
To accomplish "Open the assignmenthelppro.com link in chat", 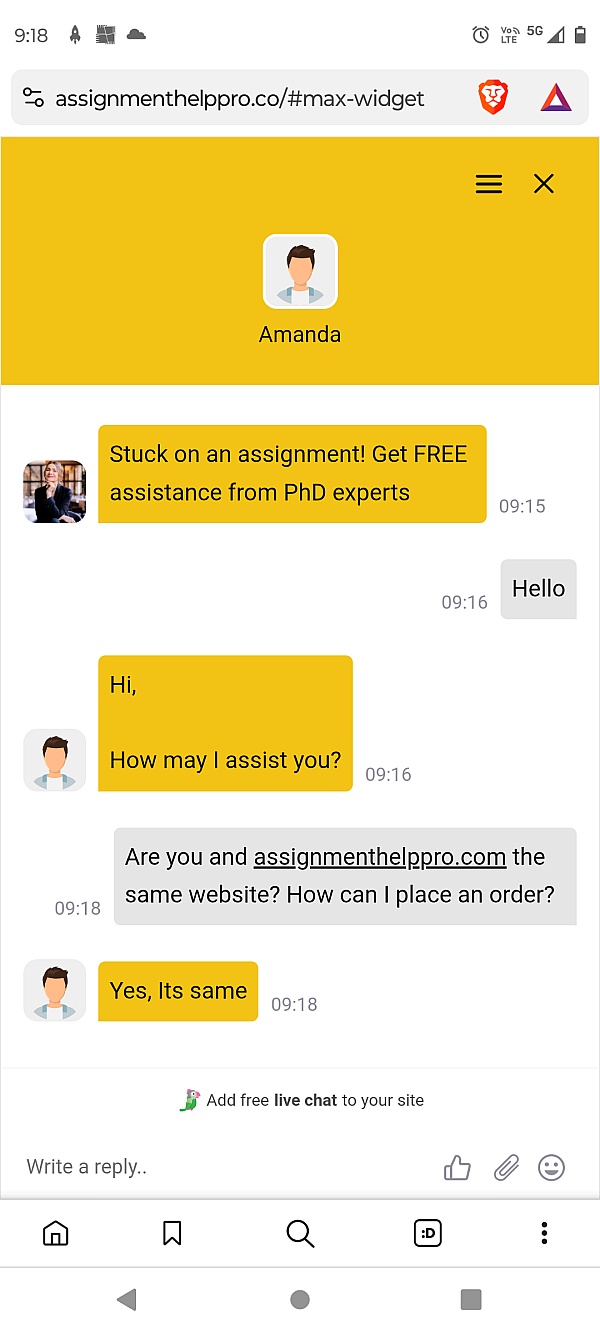I will [380, 857].
